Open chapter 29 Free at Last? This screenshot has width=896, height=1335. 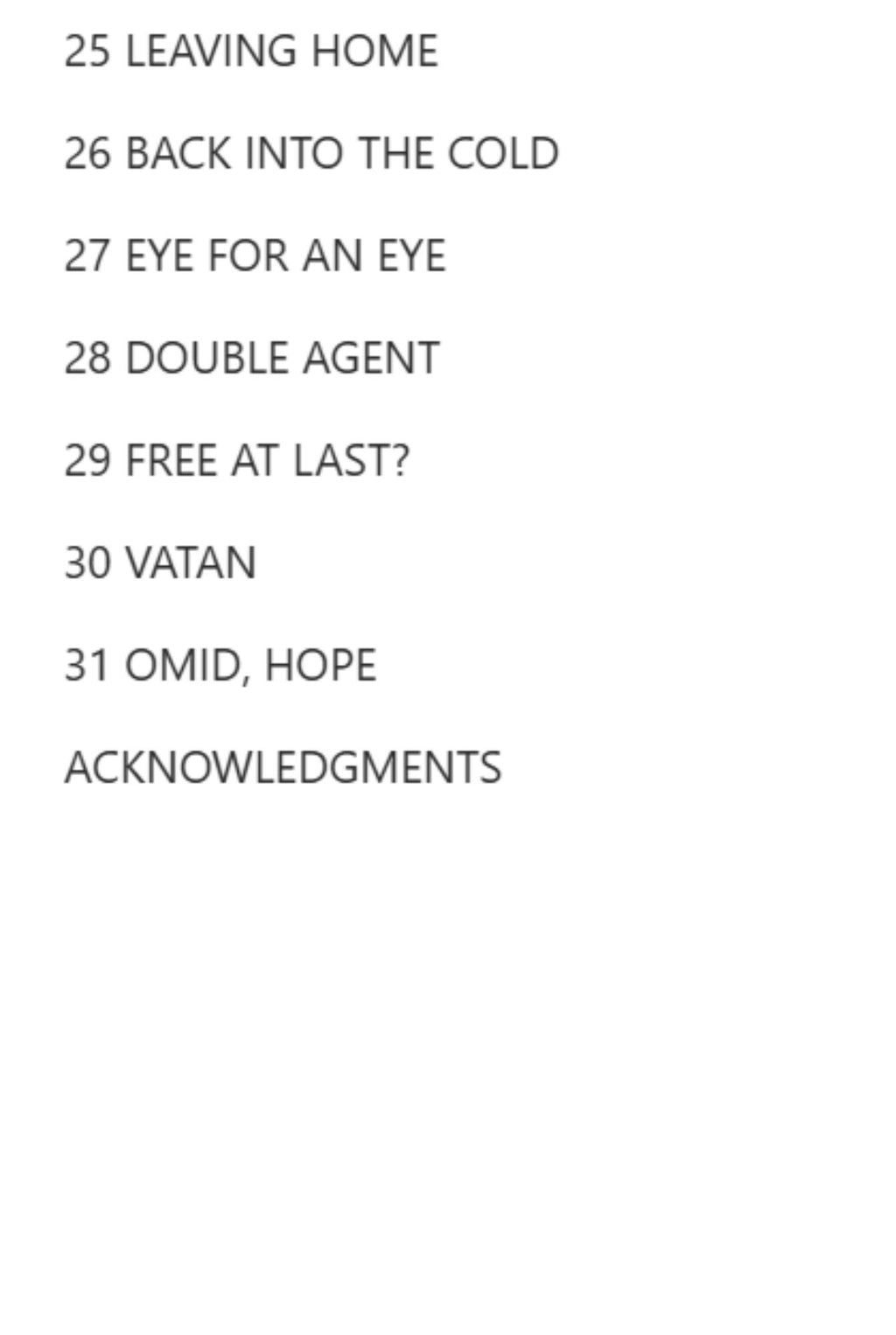pyautogui.click(x=236, y=460)
